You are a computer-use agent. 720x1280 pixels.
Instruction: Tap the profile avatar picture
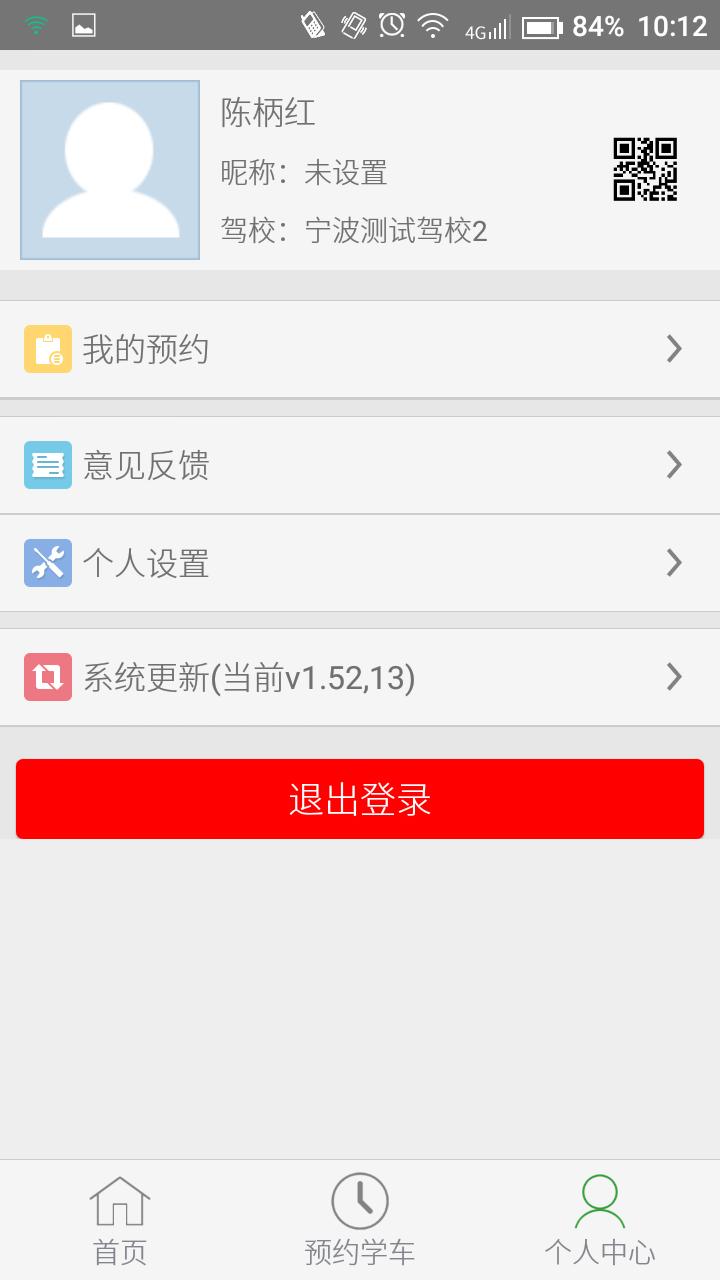[110, 170]
